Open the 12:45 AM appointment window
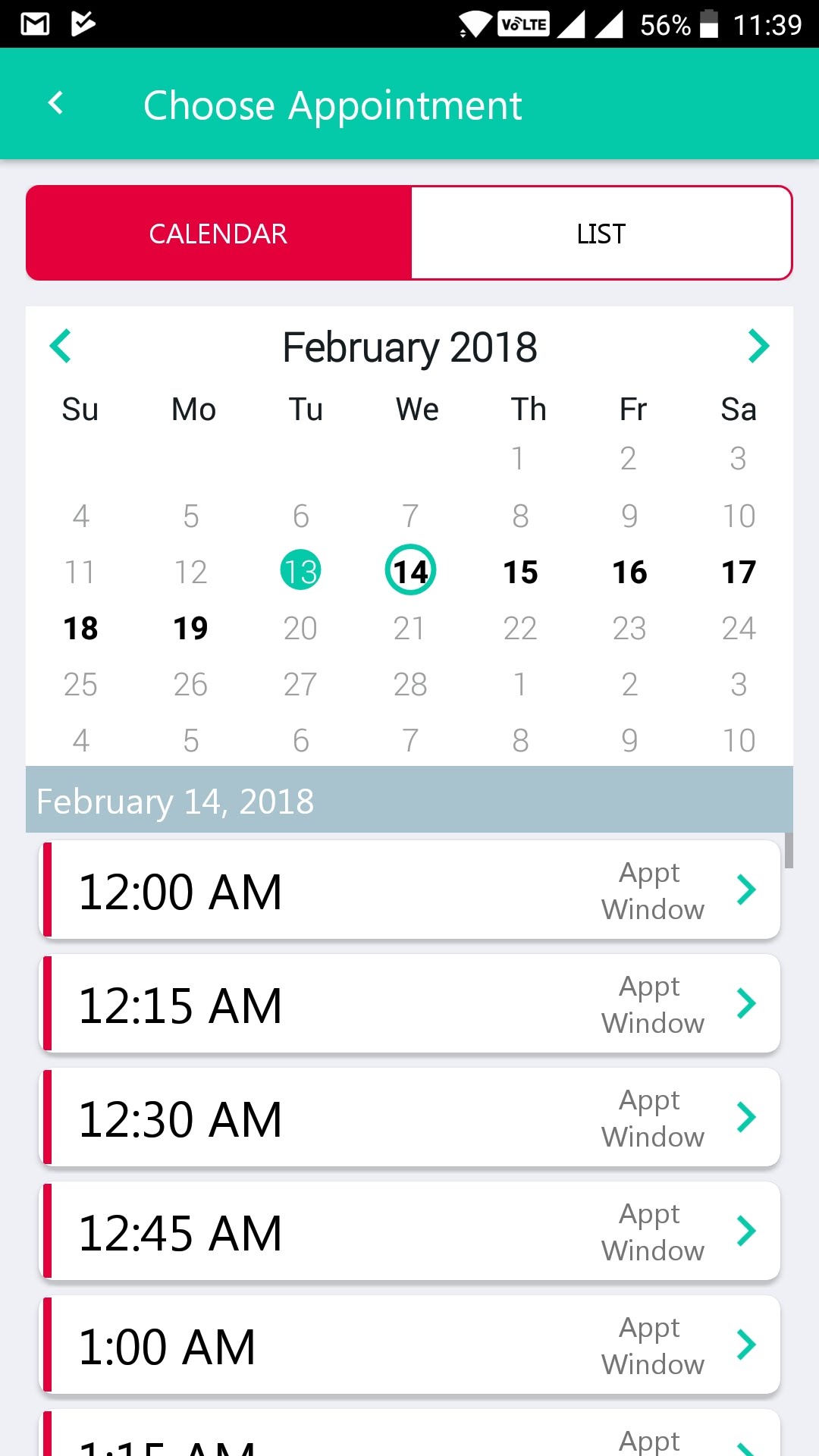This screenshot has width=819, height=1456. 409,1232
